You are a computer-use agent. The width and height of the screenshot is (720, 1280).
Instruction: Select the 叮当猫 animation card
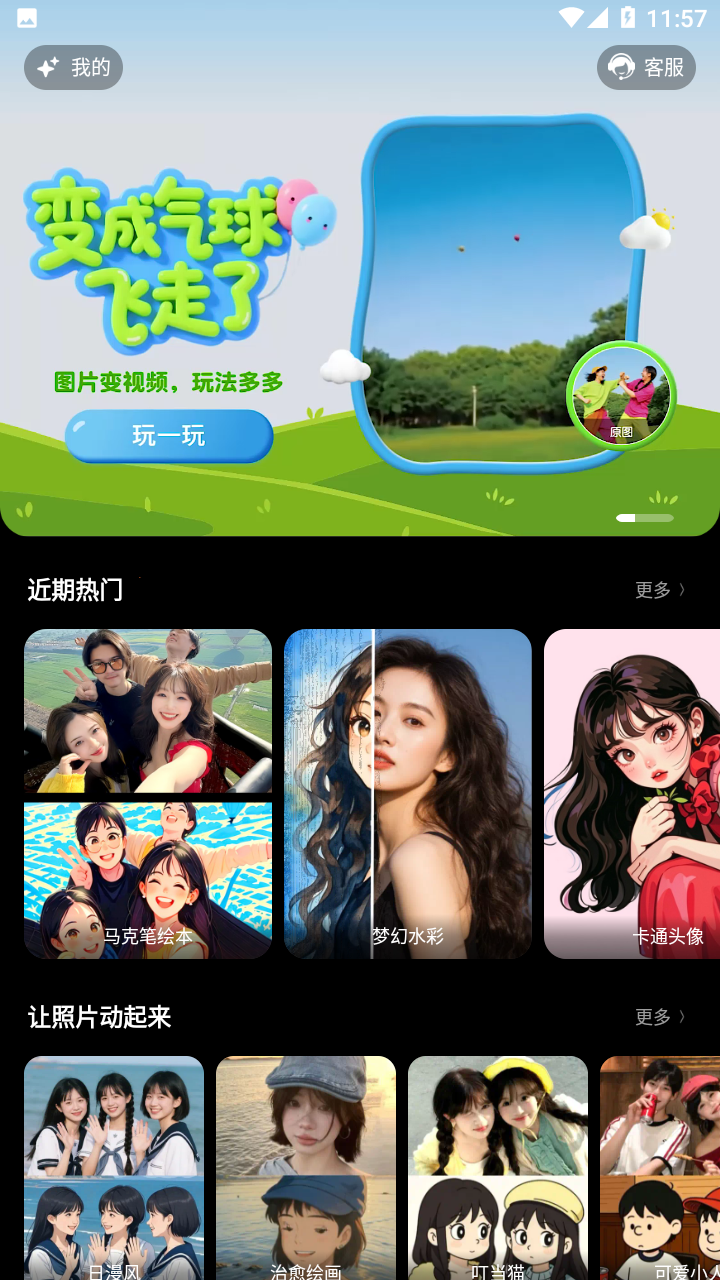498,1168
